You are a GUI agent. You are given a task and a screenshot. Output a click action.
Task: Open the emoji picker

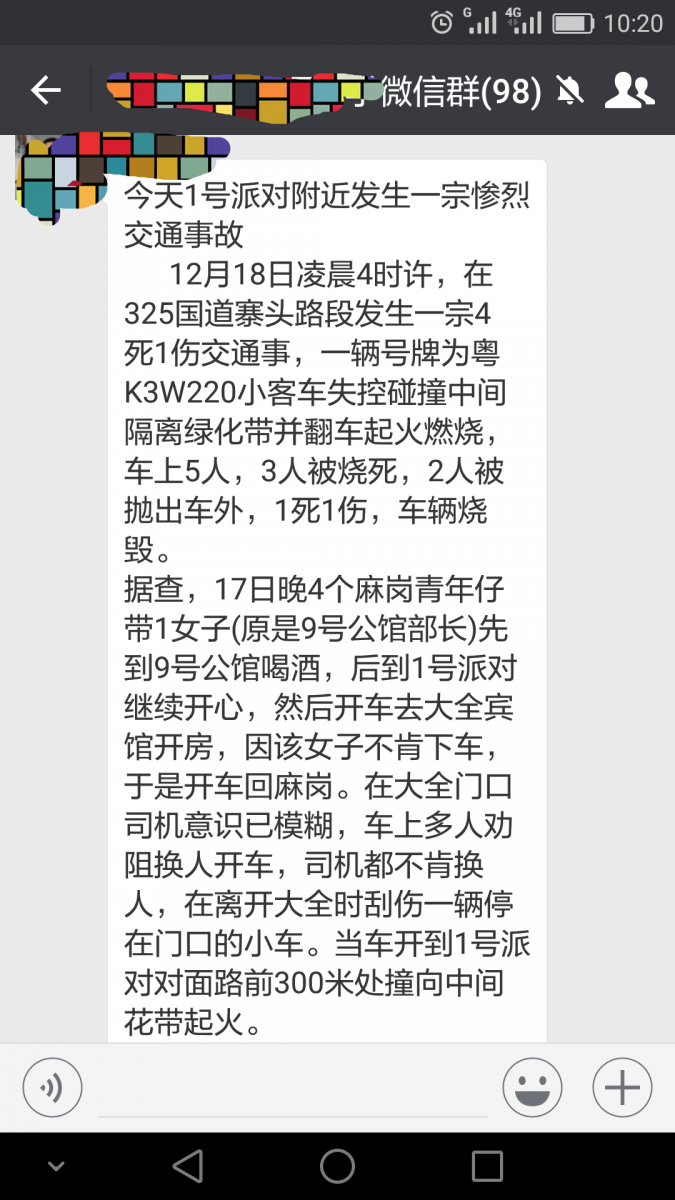531,1087
